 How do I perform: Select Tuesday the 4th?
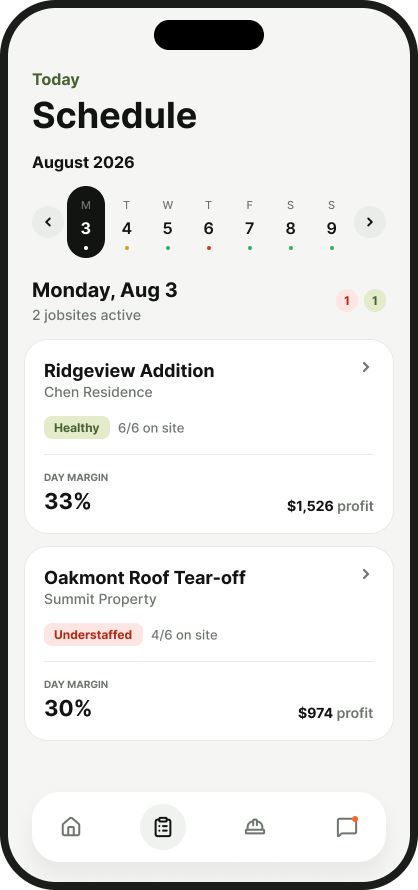pos(127,222)
